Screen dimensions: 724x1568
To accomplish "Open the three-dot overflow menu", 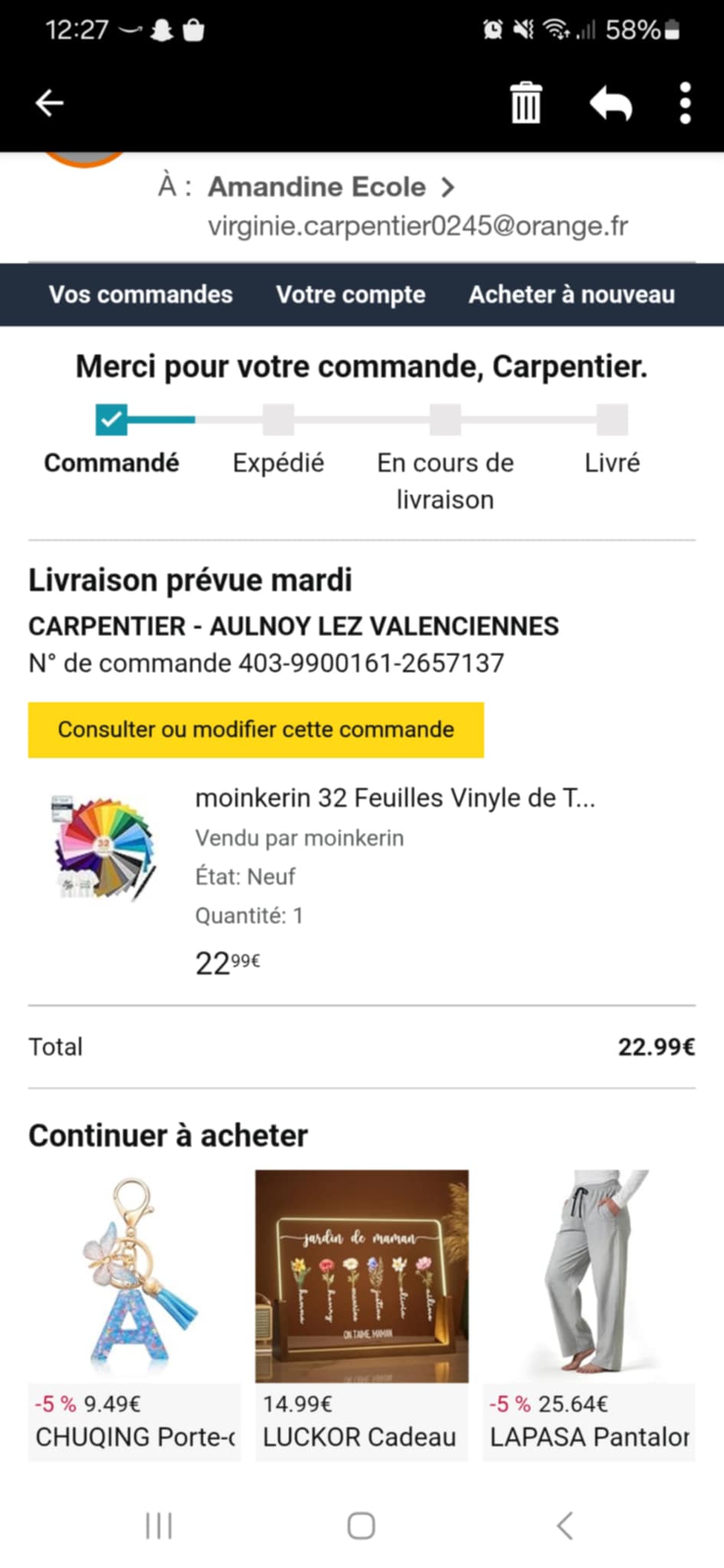I will (x=685, y=103).
